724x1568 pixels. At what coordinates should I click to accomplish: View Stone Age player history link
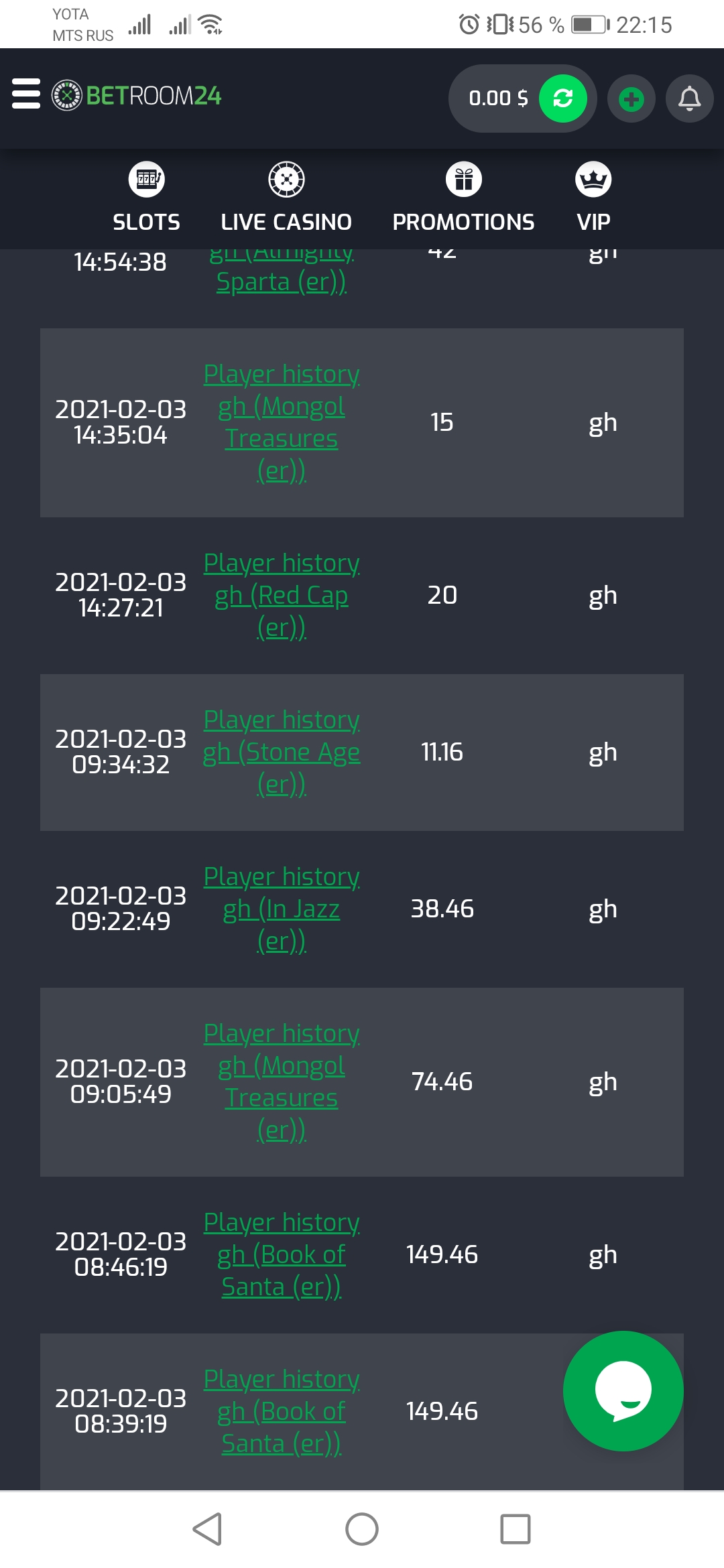click(282, 752)
